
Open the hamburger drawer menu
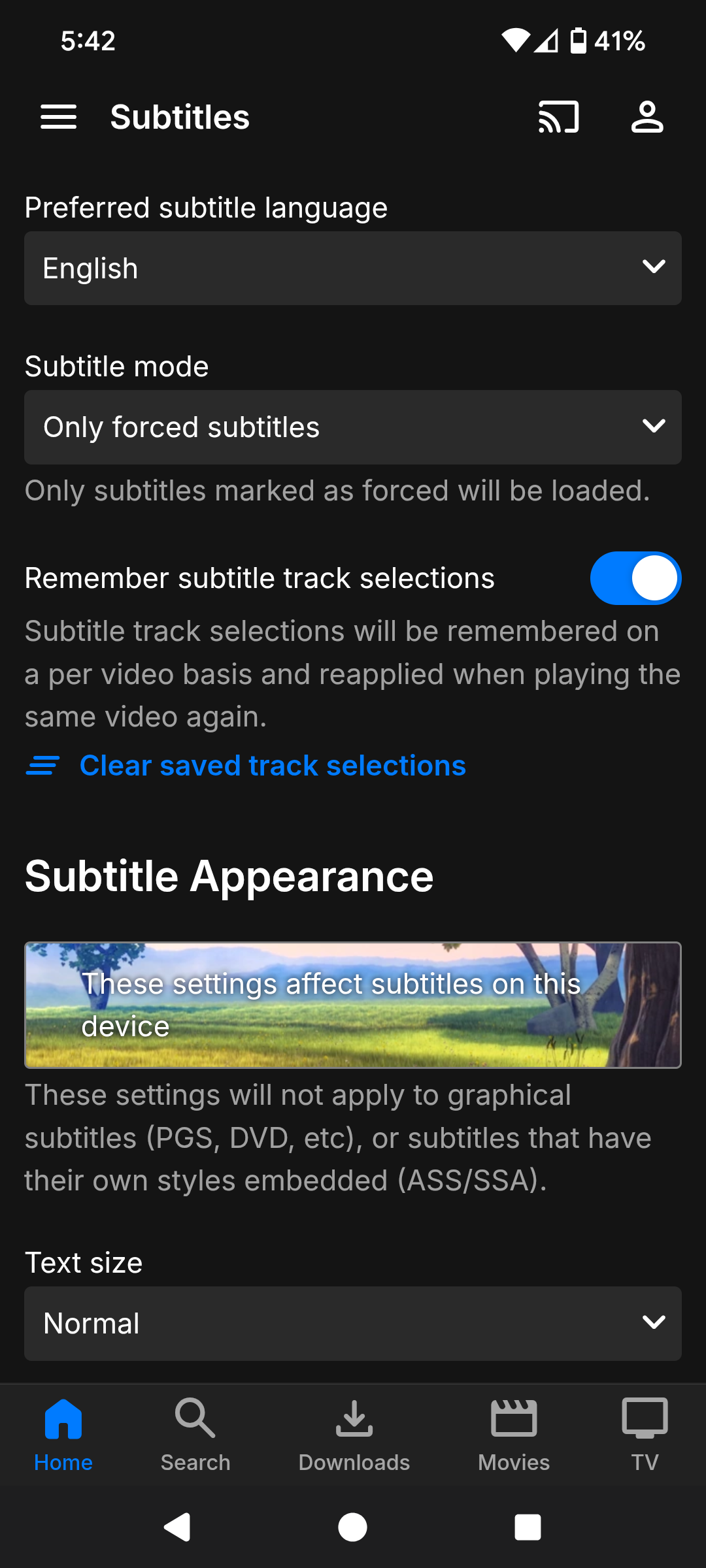point(59,117)
